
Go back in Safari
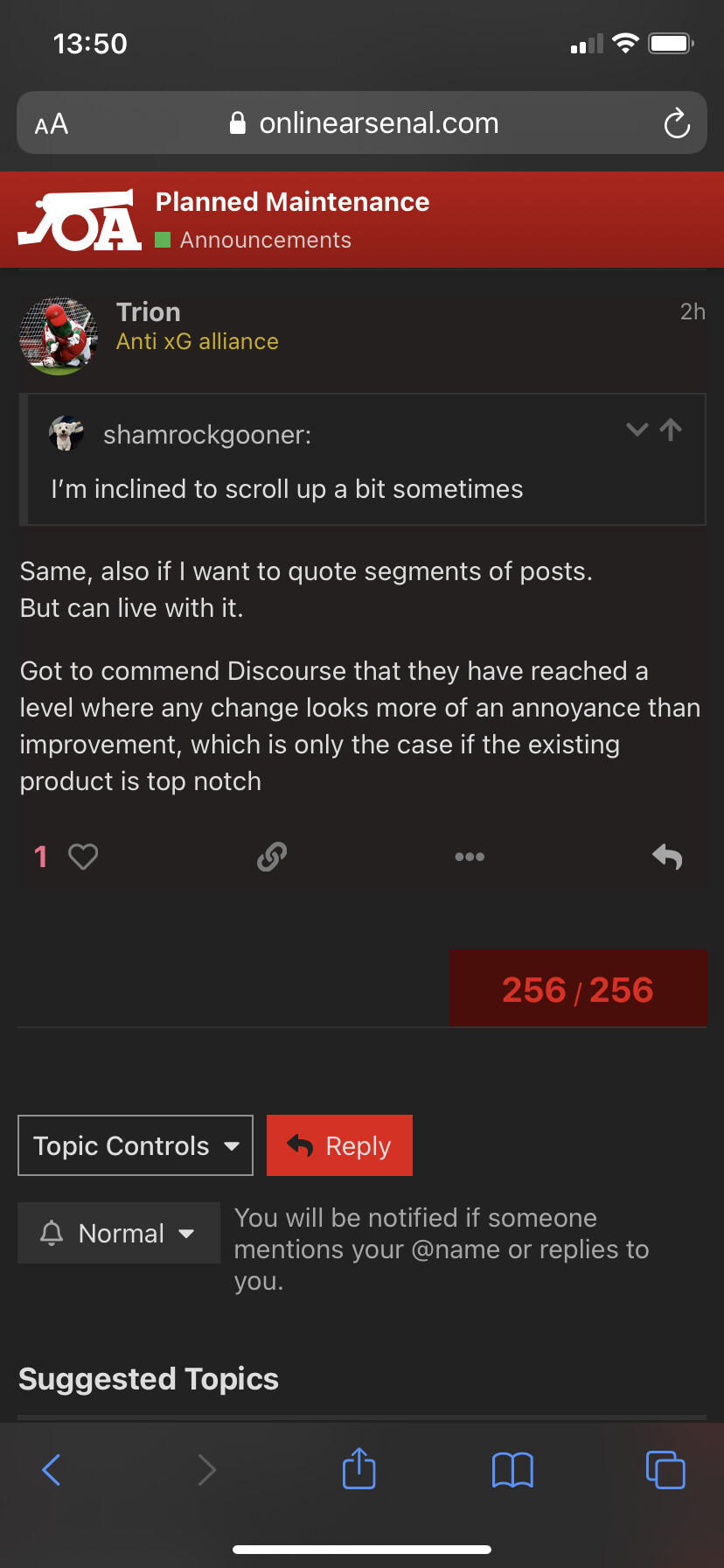(x=52, y=1470)
